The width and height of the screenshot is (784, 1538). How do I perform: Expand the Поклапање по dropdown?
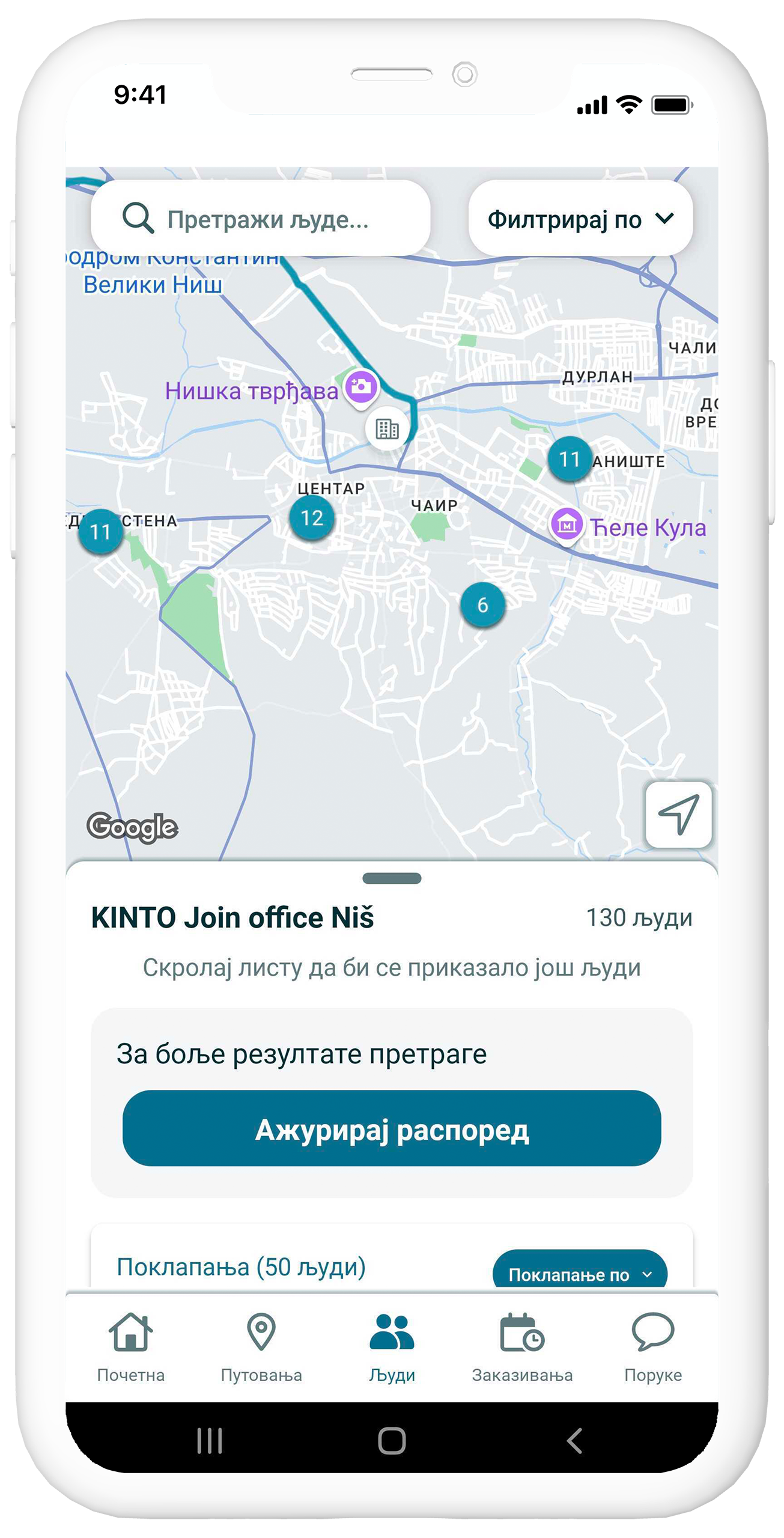[579, 1274]
